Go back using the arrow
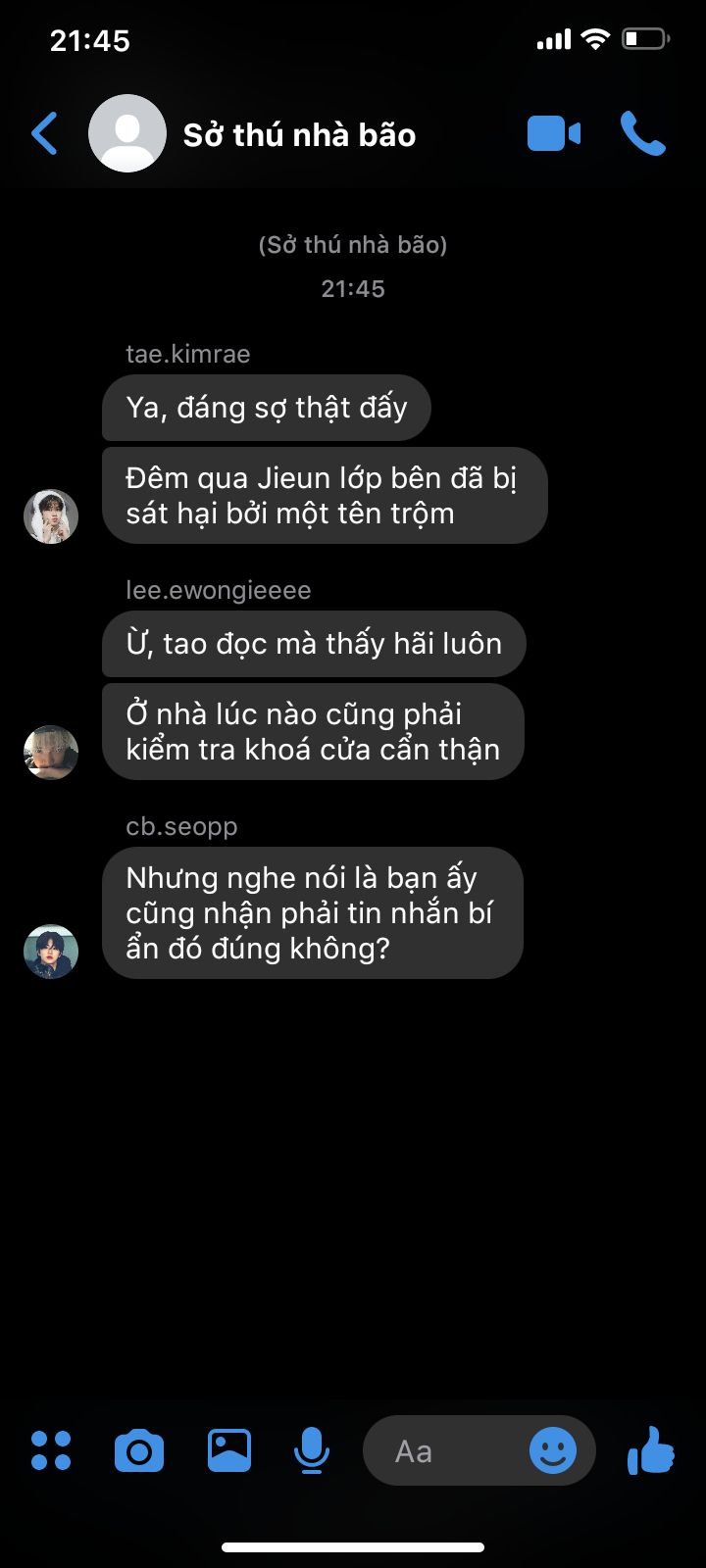Viewport: 706px width, 1568px height. (44, 134)
